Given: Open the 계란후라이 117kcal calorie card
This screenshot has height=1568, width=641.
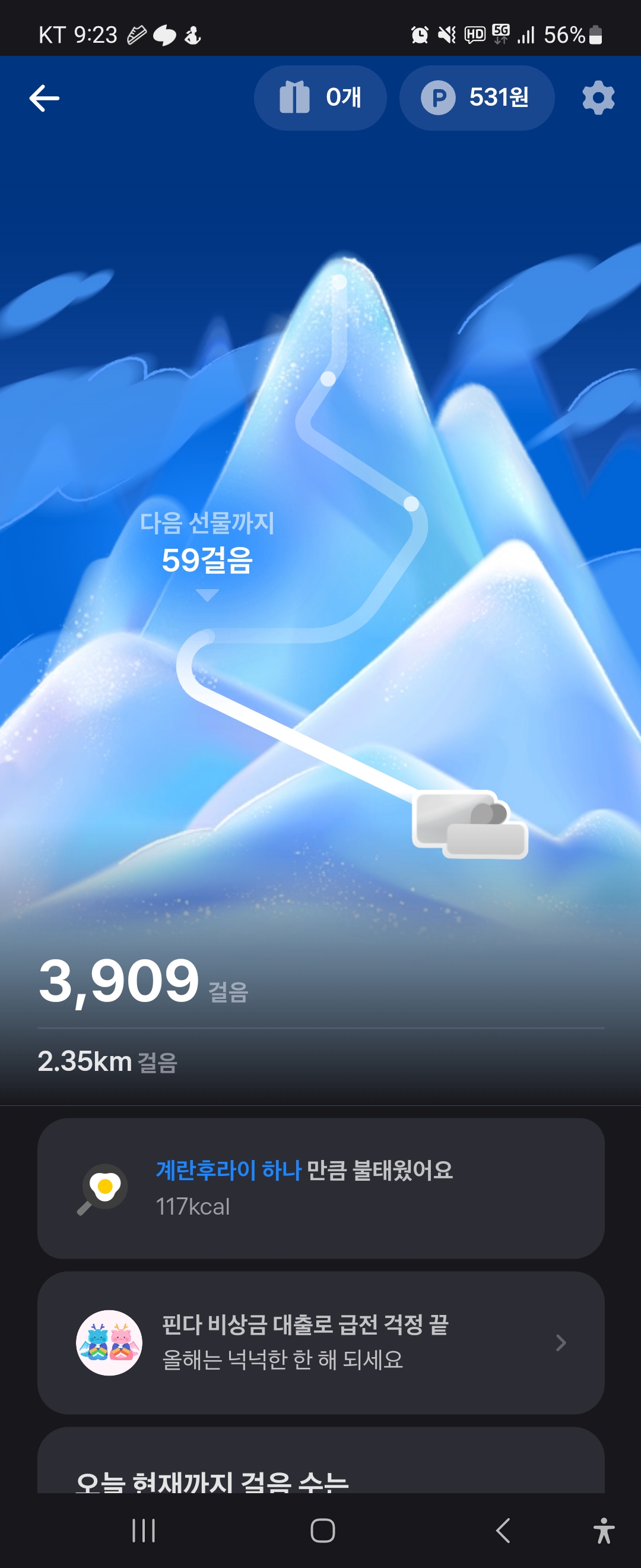Looking at the screenshot, I should point(320,1187).
